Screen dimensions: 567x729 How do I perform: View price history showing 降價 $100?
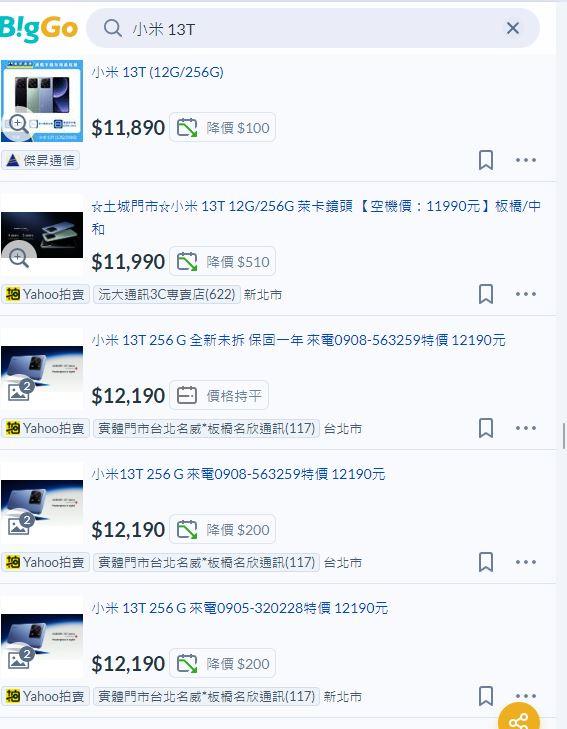[223, 128]
